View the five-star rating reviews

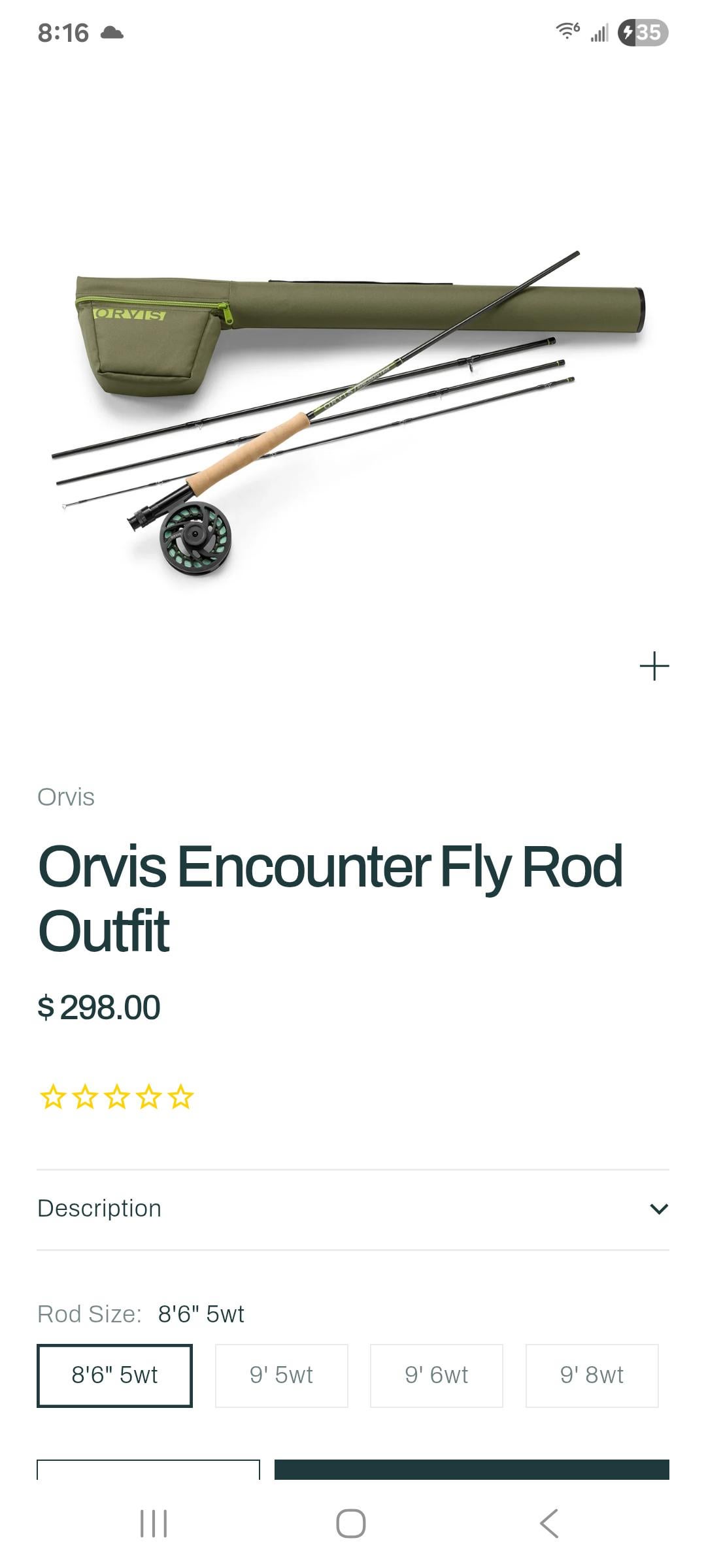(x=116, y=1097)
